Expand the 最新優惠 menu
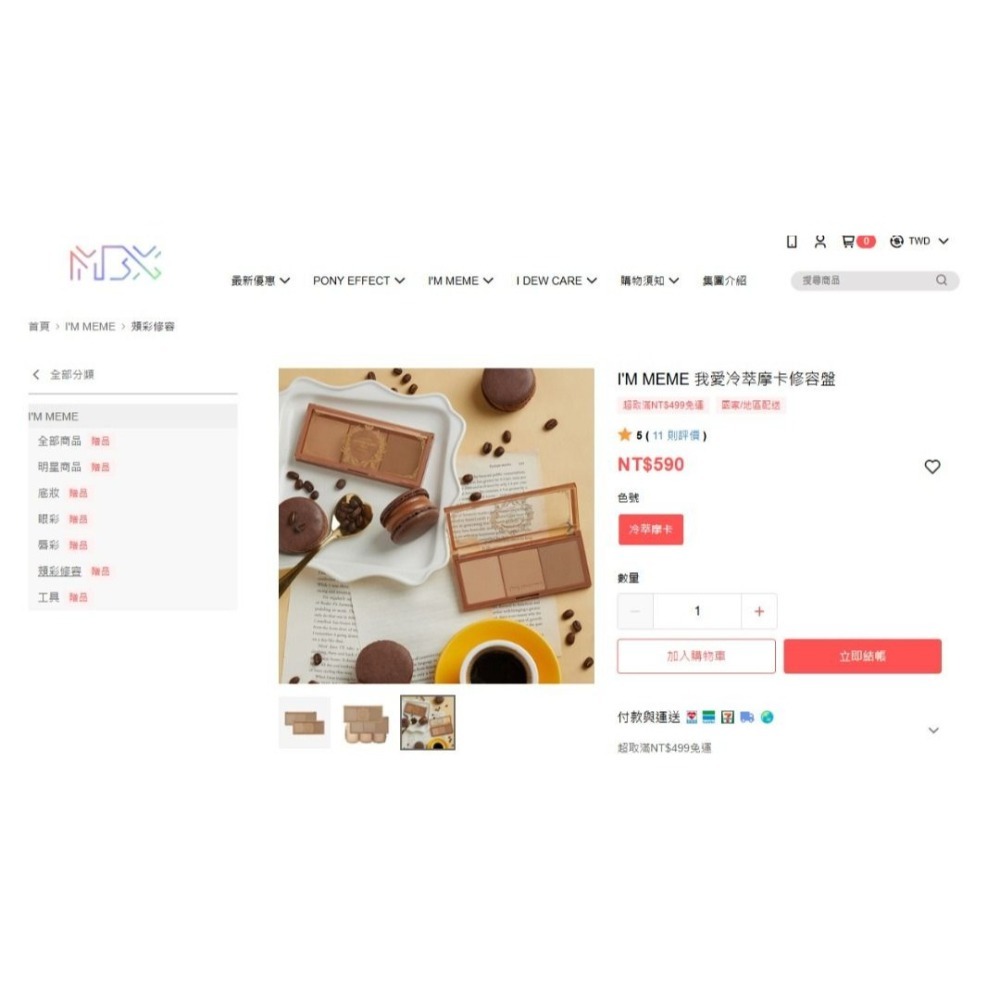This screenshot has width=1000, height=1000. click(x=260, y=281)
